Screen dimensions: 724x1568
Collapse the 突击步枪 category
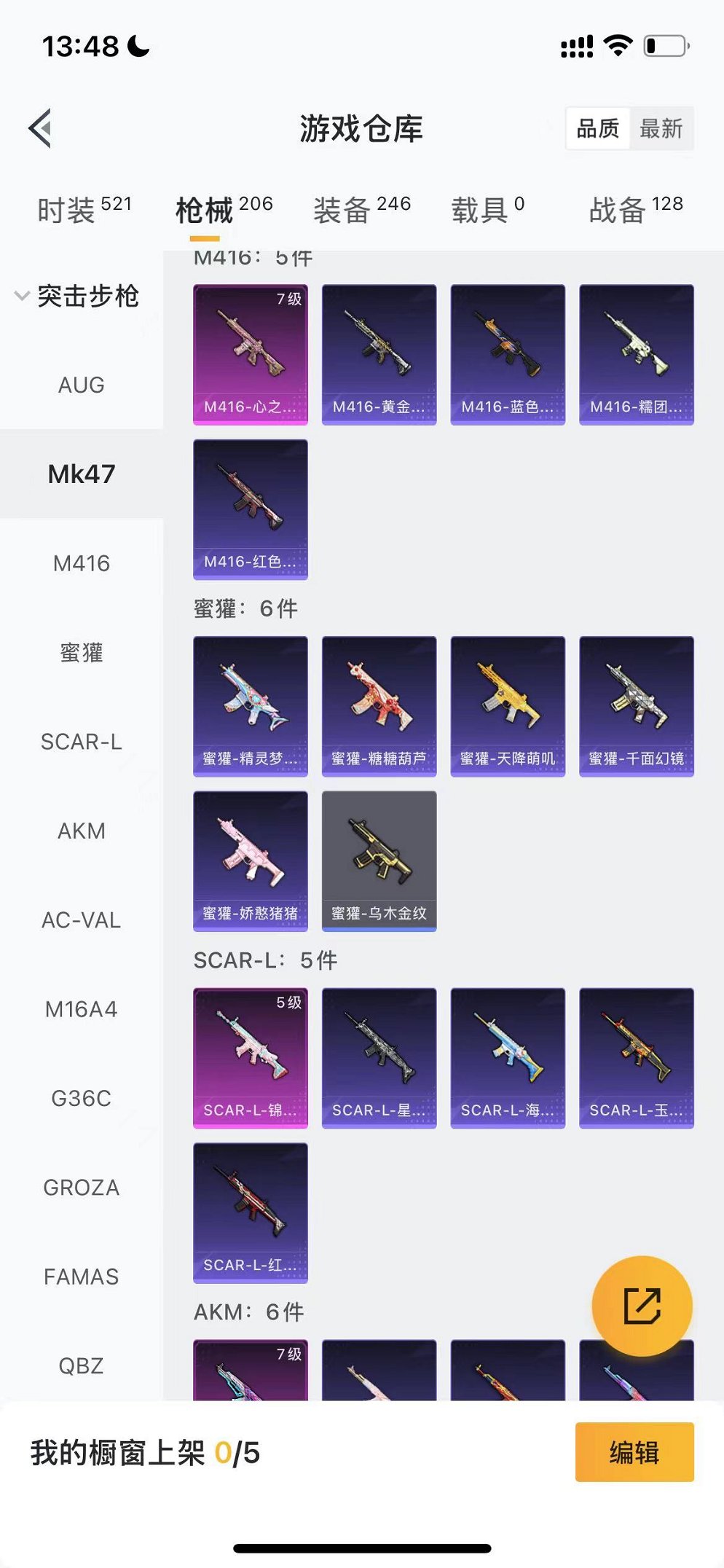click(x=77, y=296)
